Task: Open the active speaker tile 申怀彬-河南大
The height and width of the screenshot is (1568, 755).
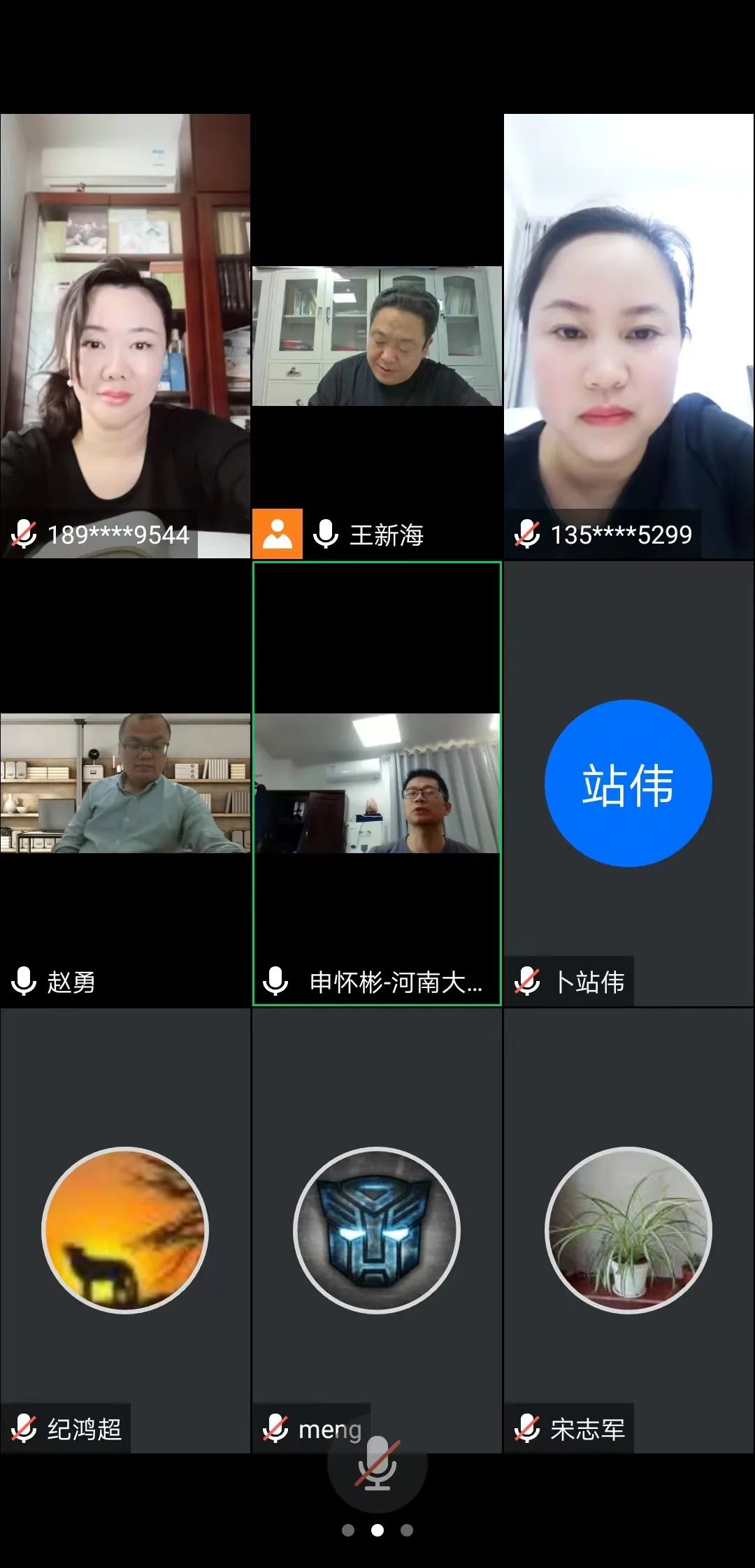Action: coord(377,783)
